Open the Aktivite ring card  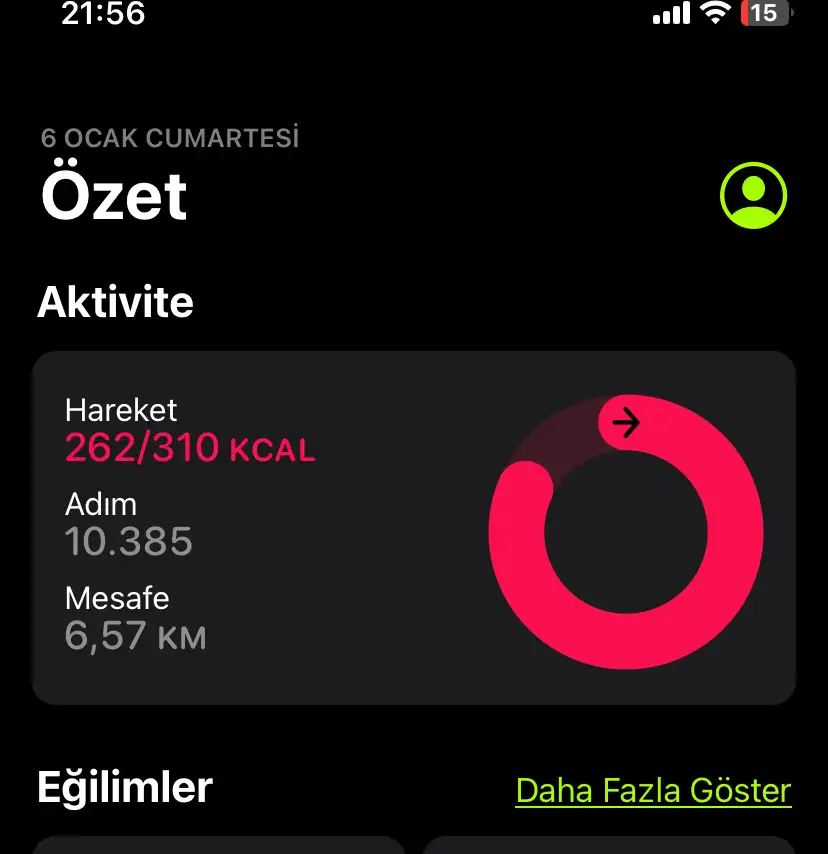coord(414,528)
